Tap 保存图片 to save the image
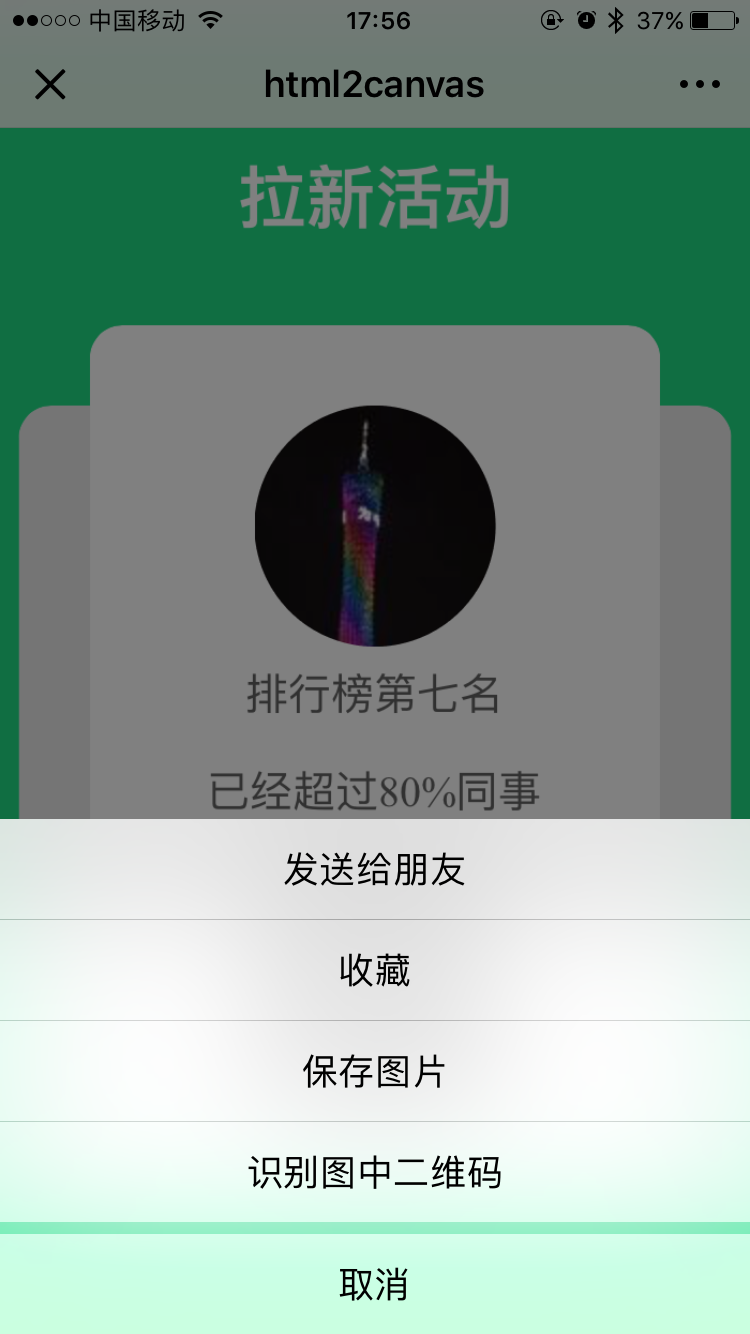Viewport: 750px width, 1334px height. [375, 1070]
